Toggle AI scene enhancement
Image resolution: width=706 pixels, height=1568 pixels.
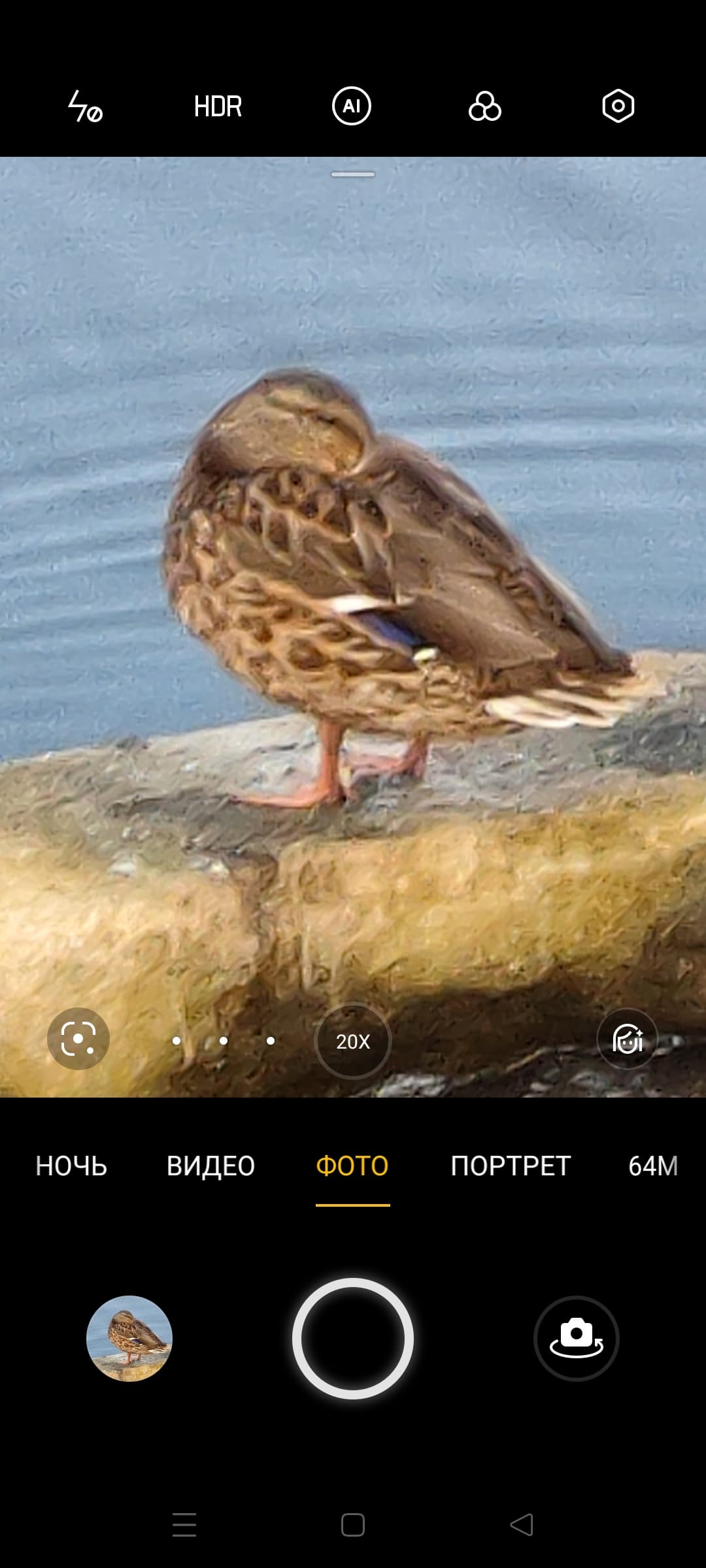point(352,106)
